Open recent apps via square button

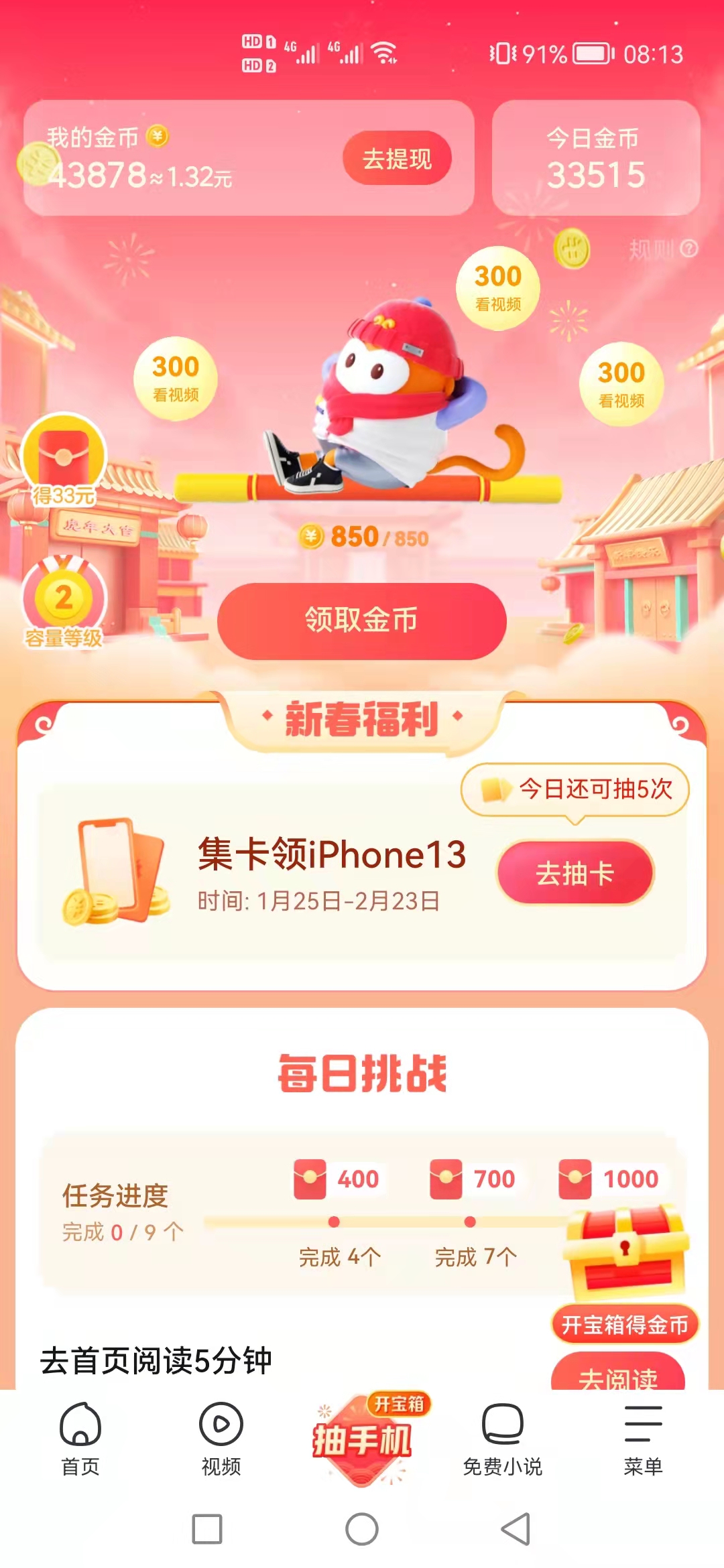click(x=207, y=1529)
